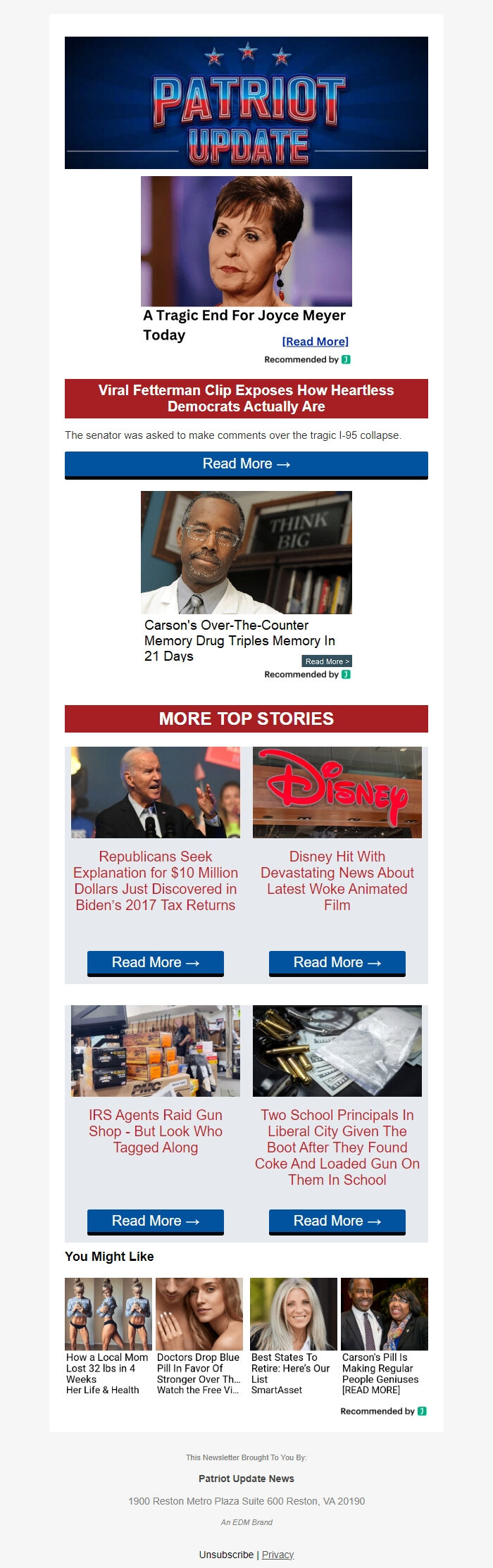Unsubscribe from this newsletter
This screenshot has width=493, height=1568.
coord(226,1555)
